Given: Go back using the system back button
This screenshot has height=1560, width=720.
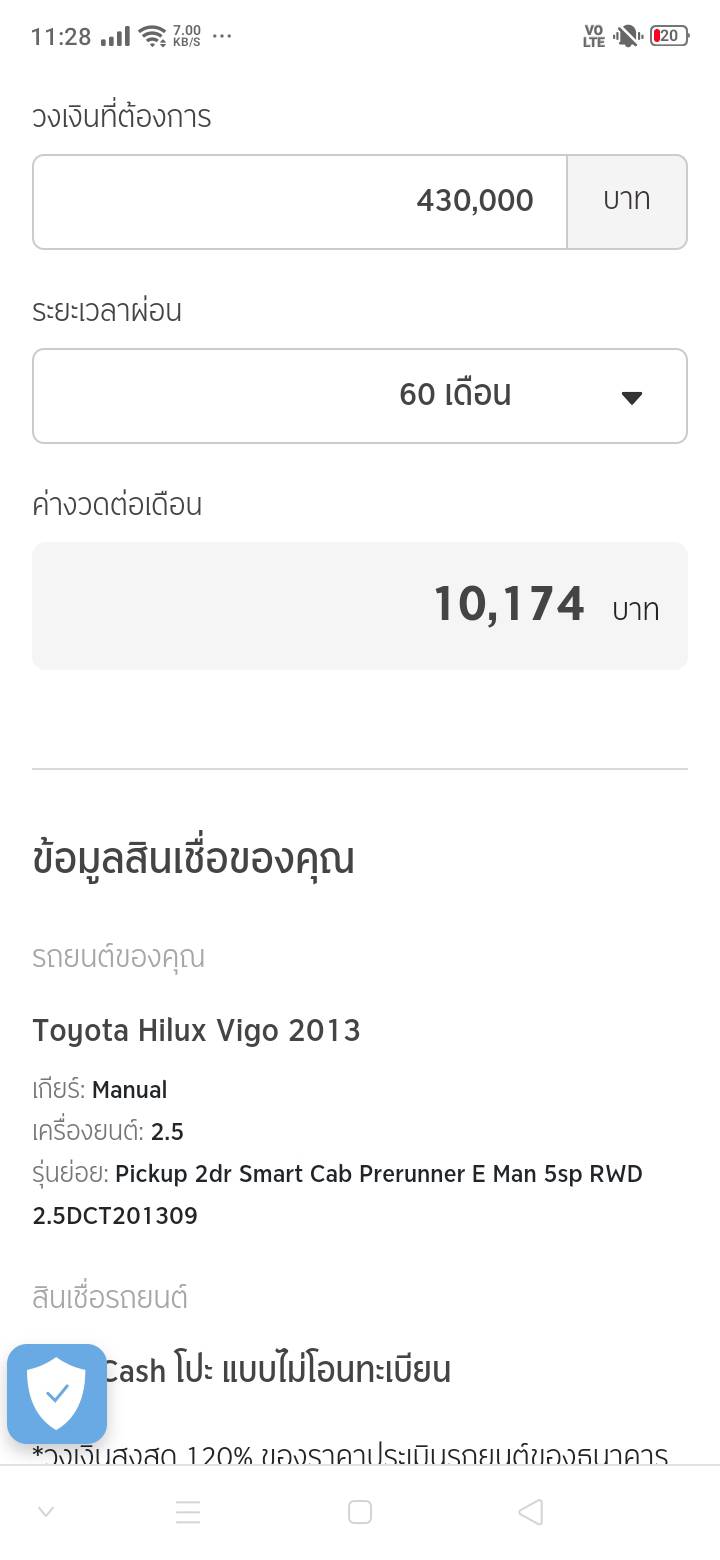Looking at the screenshot, I should click(531, 1512).
